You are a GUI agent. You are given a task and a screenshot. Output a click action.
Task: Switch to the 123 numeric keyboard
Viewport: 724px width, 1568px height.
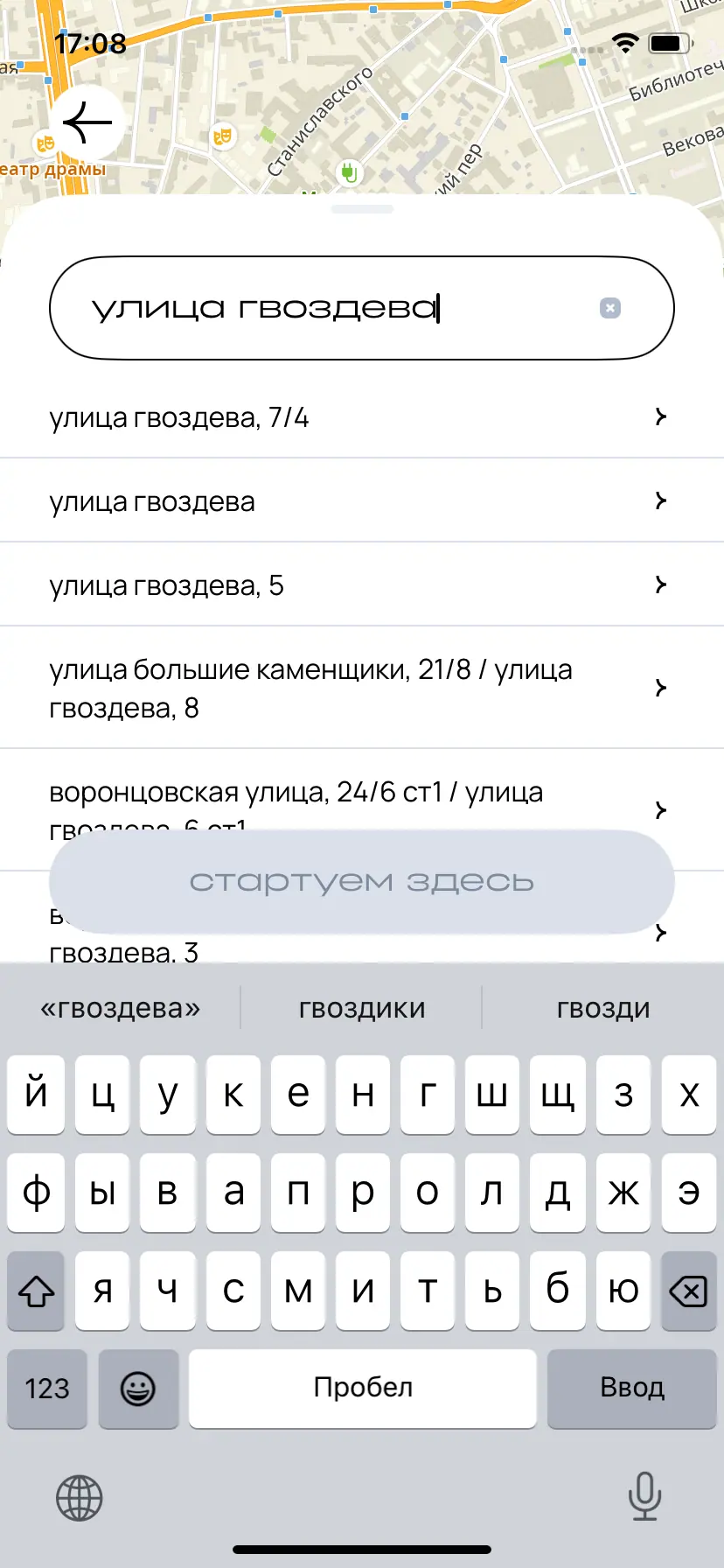(47, 1388)
